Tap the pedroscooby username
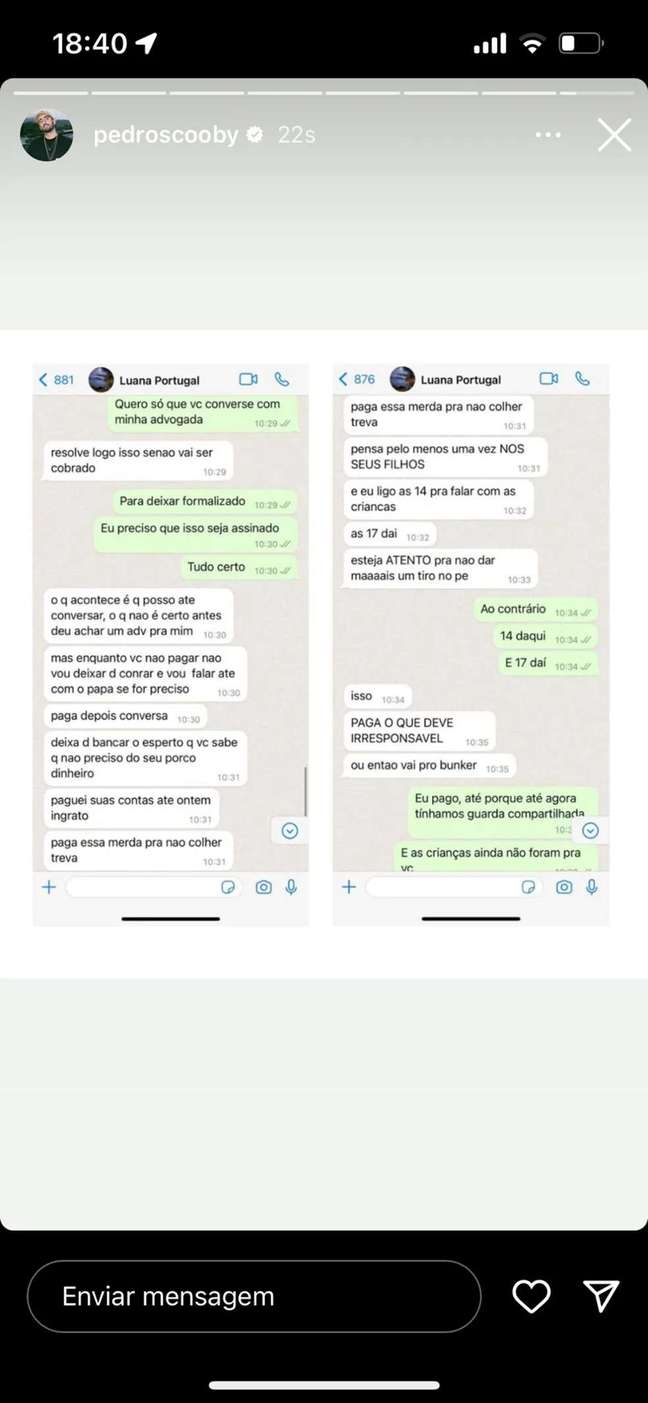The image size is (648, 1403). [x=166, y=135]
